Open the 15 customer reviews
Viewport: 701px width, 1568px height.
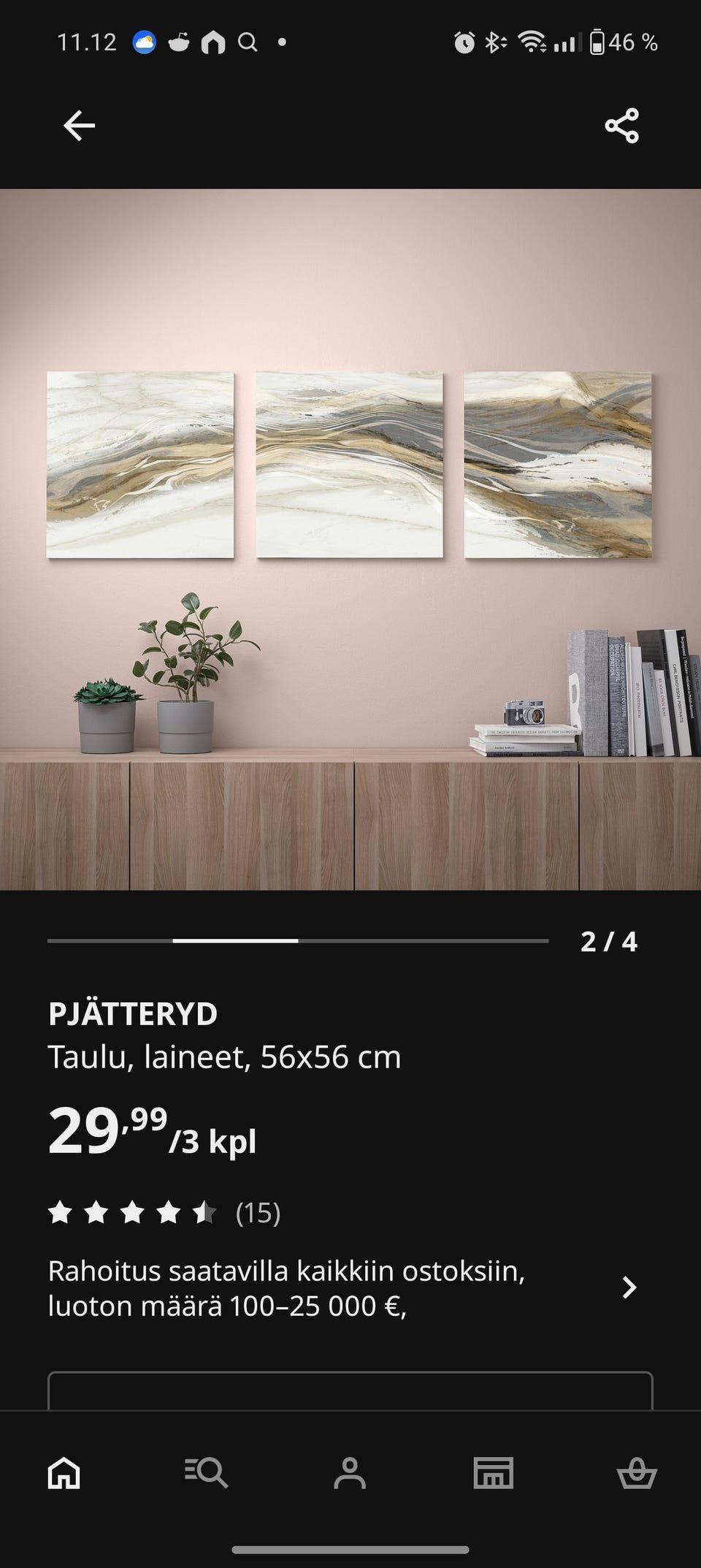[x=164, y=1213]
